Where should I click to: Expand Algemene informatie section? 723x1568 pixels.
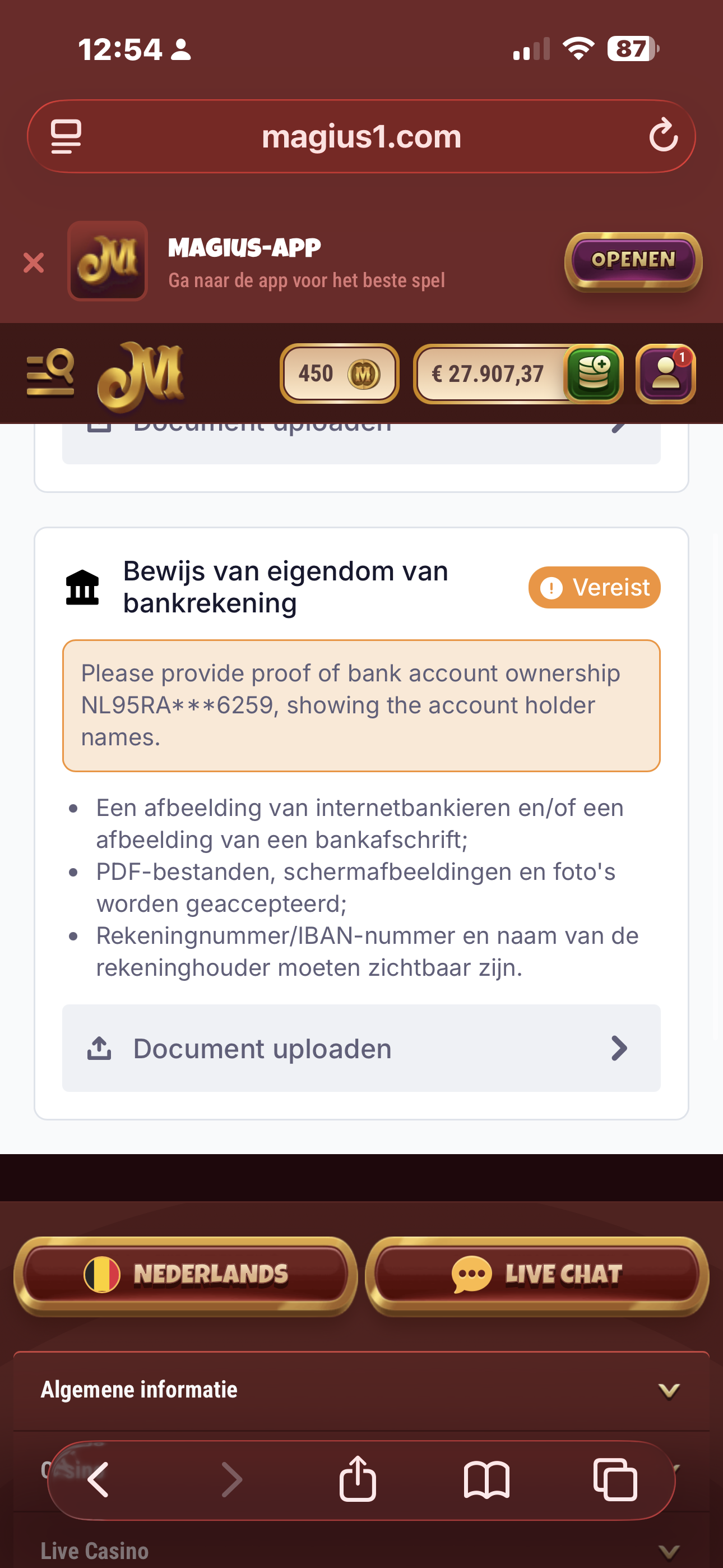[x=361, y=1390]
